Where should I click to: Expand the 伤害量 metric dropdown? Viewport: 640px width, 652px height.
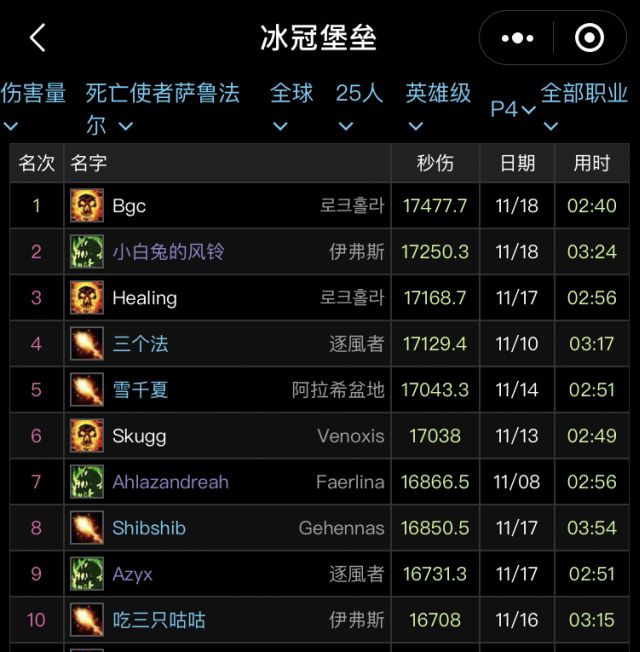tap(33, 108)
